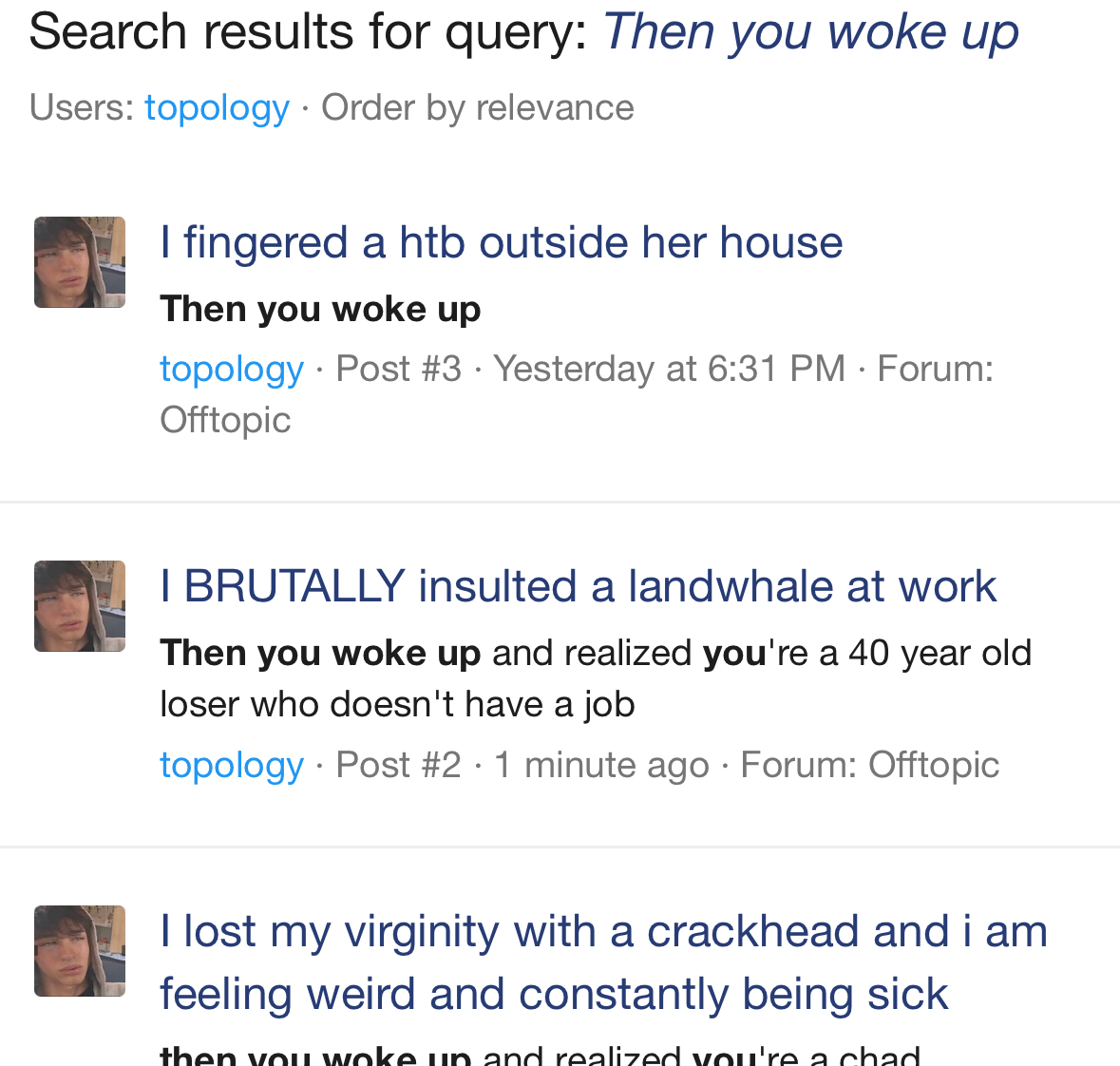Image resolution: width=1120 pixels, height=1066 pixels.
Task: Open the topology link in the Users filter
Action: (x=217, y=107)
